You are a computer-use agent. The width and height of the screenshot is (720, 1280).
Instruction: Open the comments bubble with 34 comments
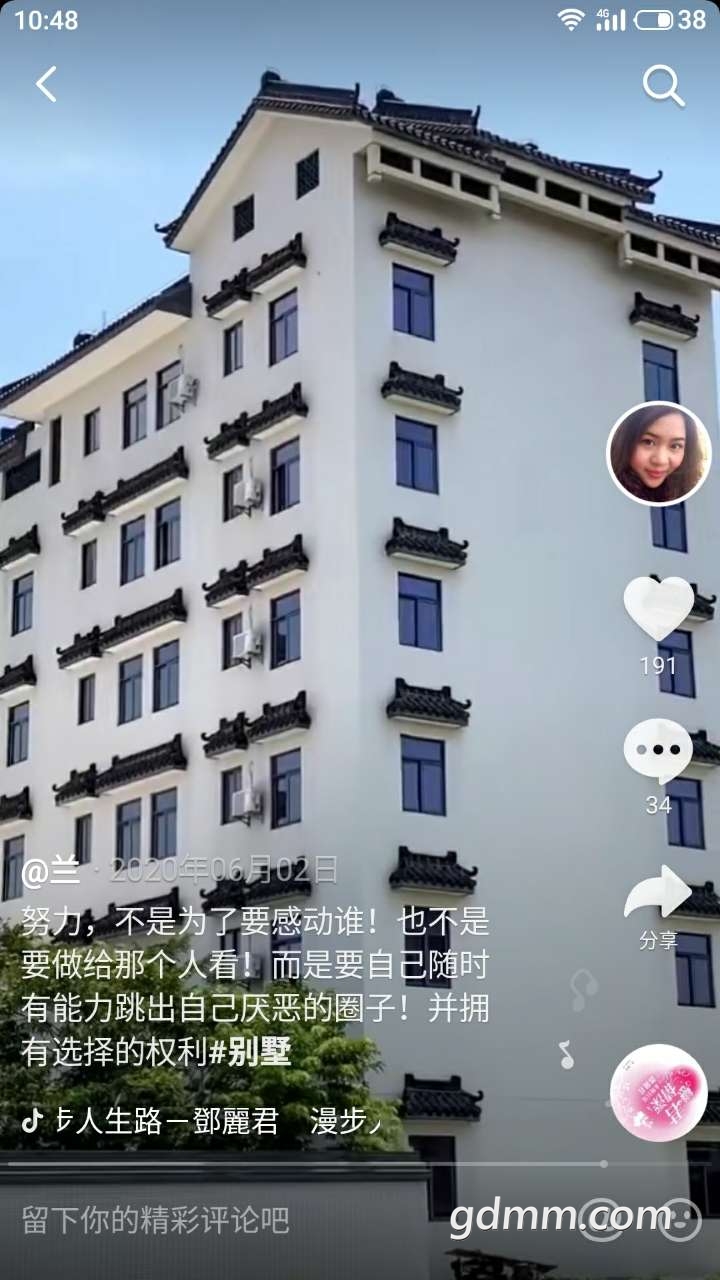658,751
